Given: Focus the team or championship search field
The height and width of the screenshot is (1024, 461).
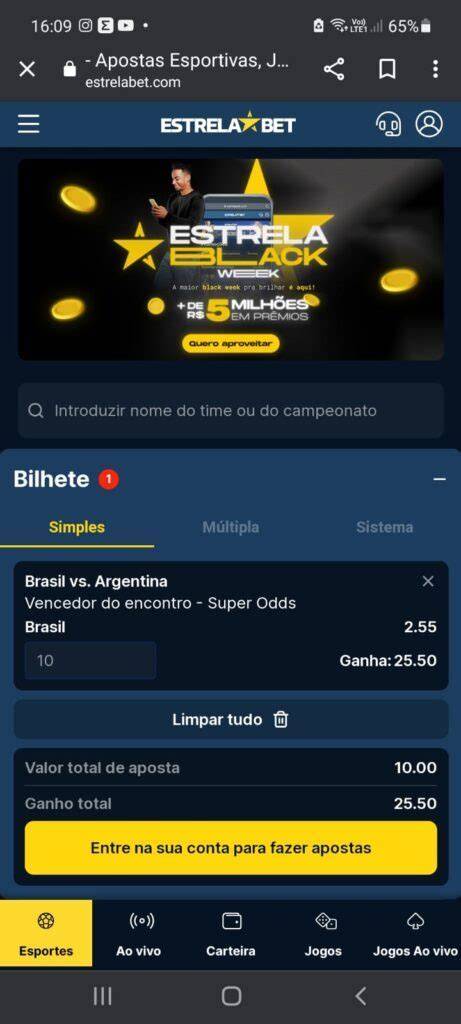Looking at the screenshot, I should coord(230,411).
